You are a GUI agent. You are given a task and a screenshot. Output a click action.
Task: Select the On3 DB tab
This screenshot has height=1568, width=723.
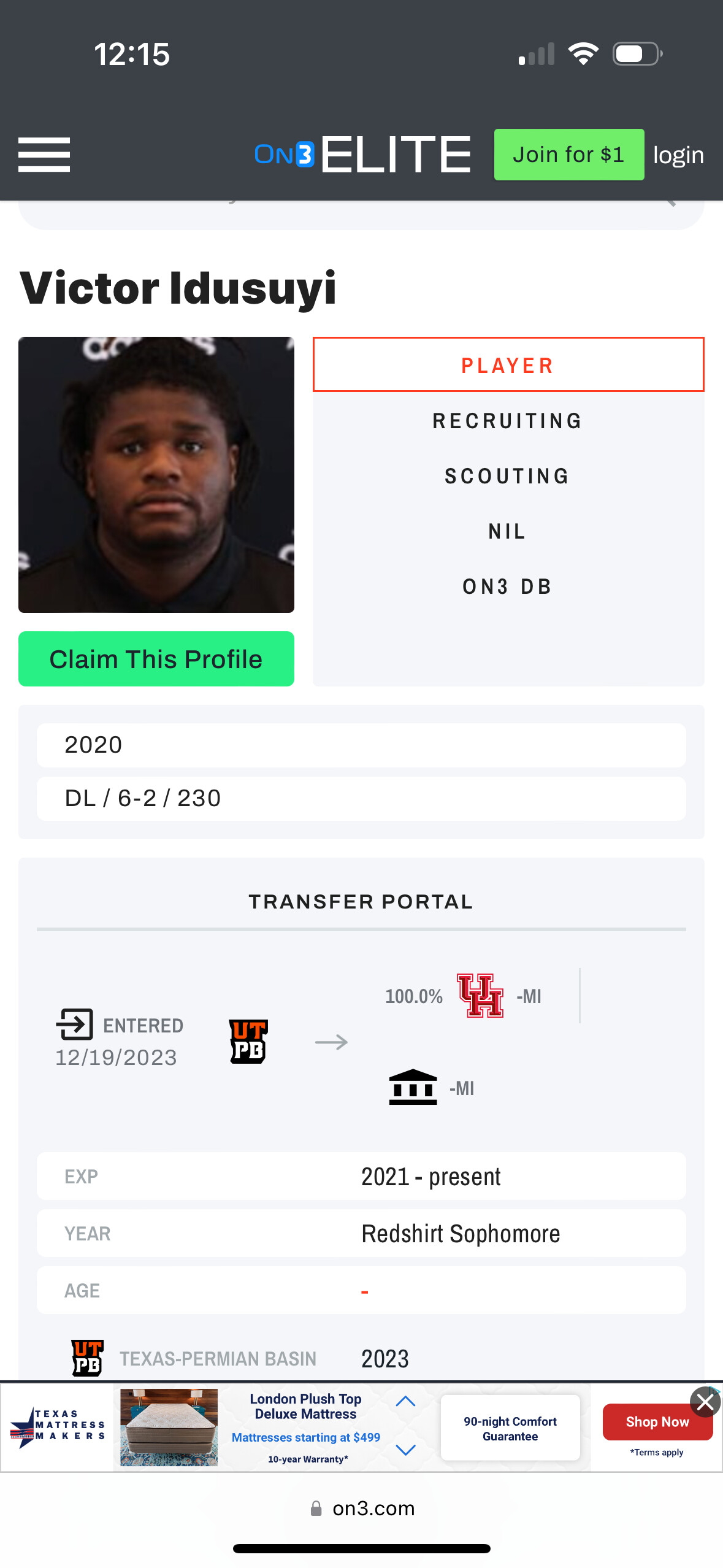click(508, 586)
